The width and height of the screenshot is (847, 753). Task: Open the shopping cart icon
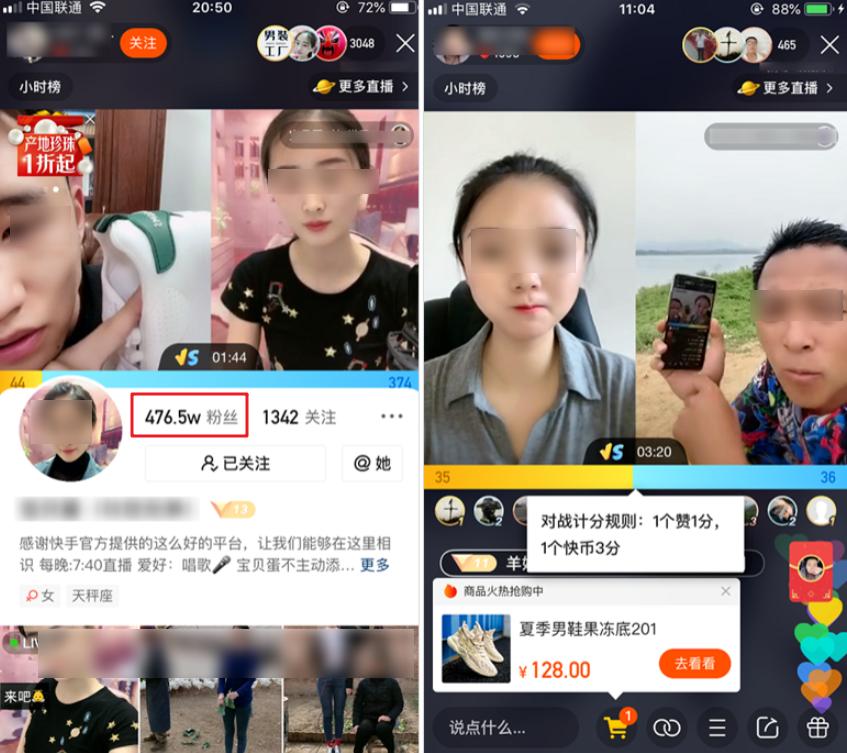[616, 727]
